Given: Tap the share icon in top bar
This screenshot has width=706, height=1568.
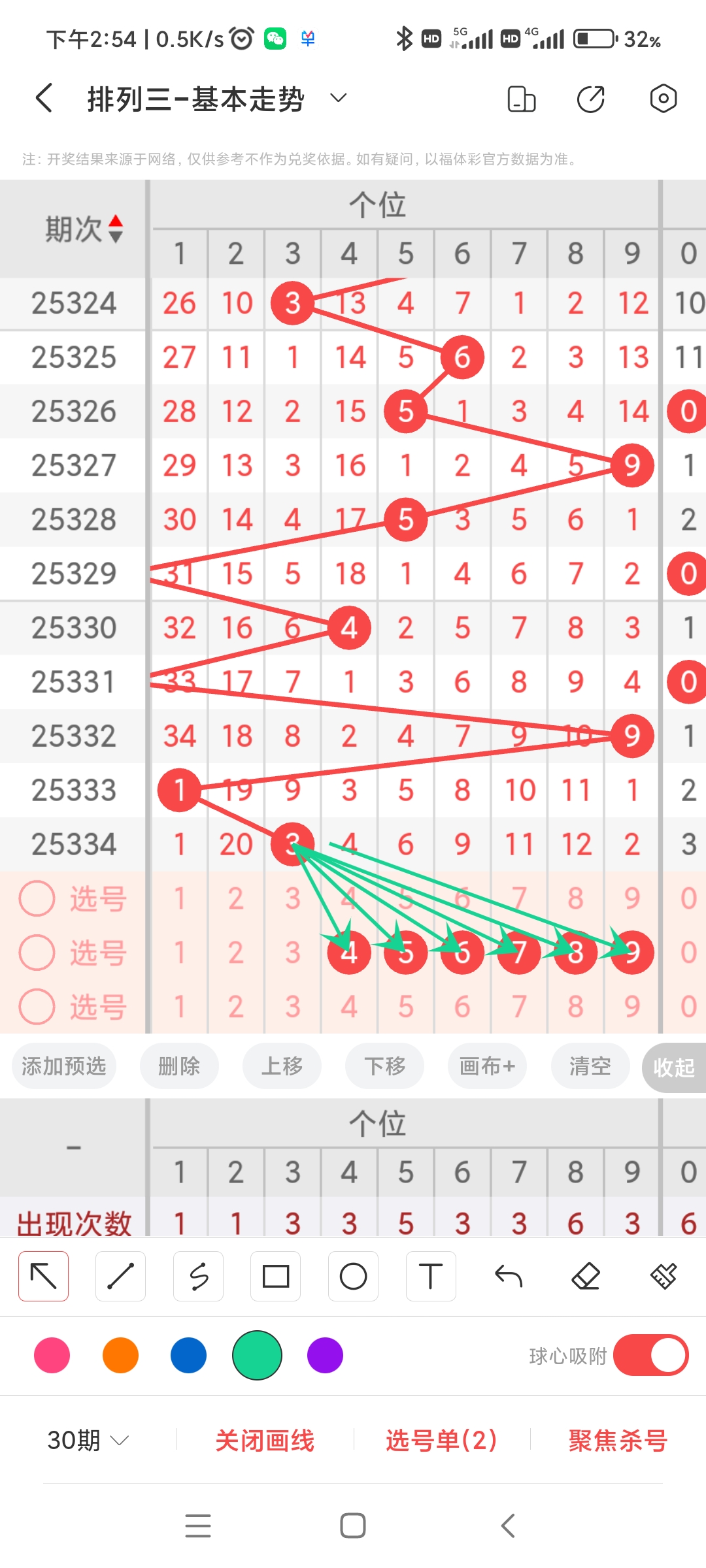Looking at the screenshot, I should tap(590, 98).
